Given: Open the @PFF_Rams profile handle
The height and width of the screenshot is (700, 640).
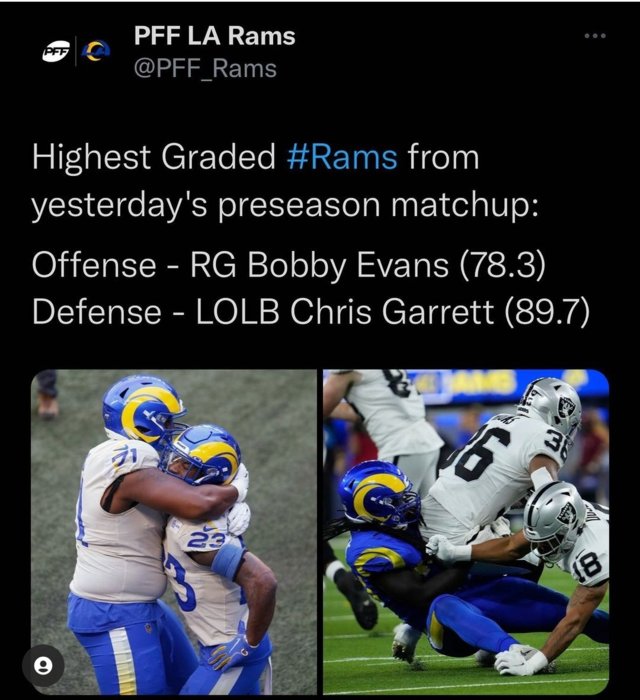Looking at the screenshot, I should [x=204, y=68].
